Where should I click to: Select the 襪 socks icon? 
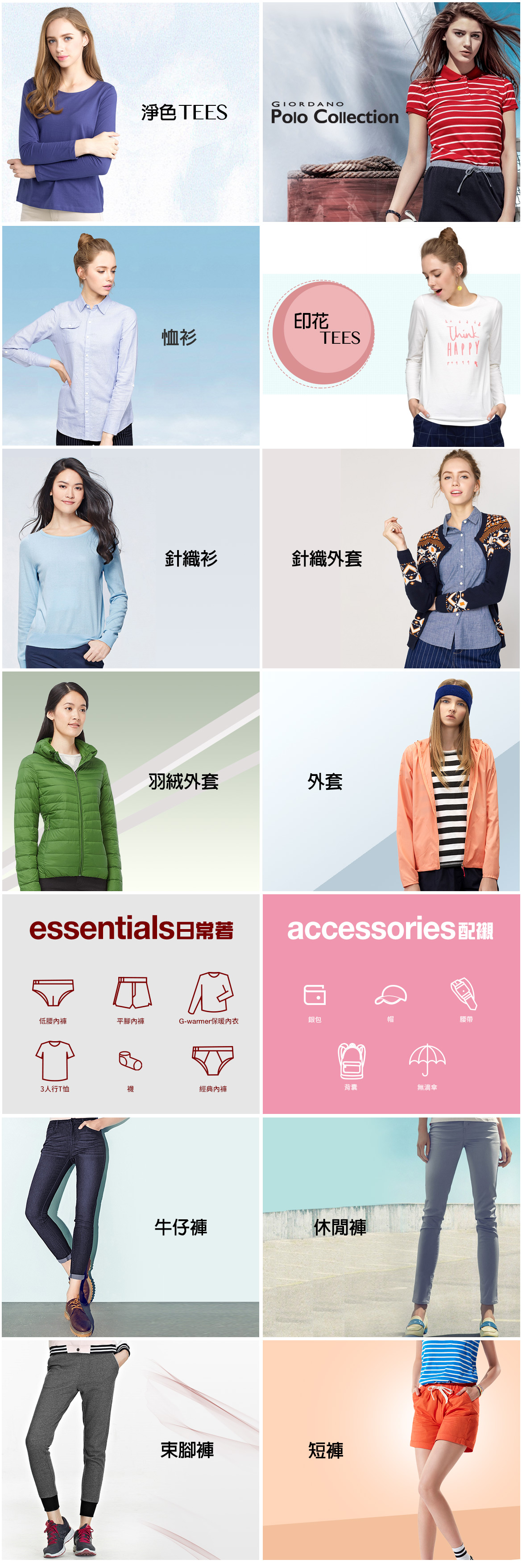[130, 1066]
